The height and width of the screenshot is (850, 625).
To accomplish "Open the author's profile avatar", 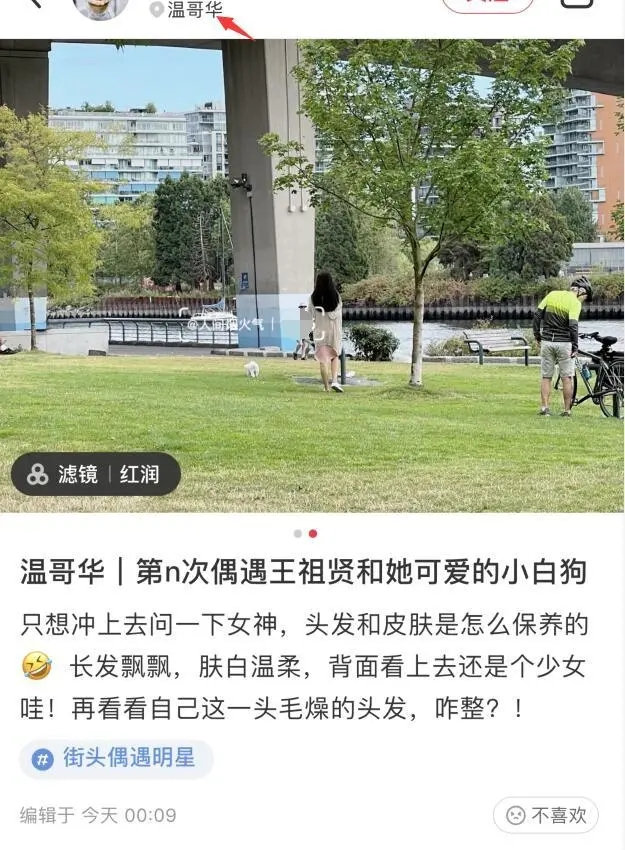I will click(x=101, y=8).
